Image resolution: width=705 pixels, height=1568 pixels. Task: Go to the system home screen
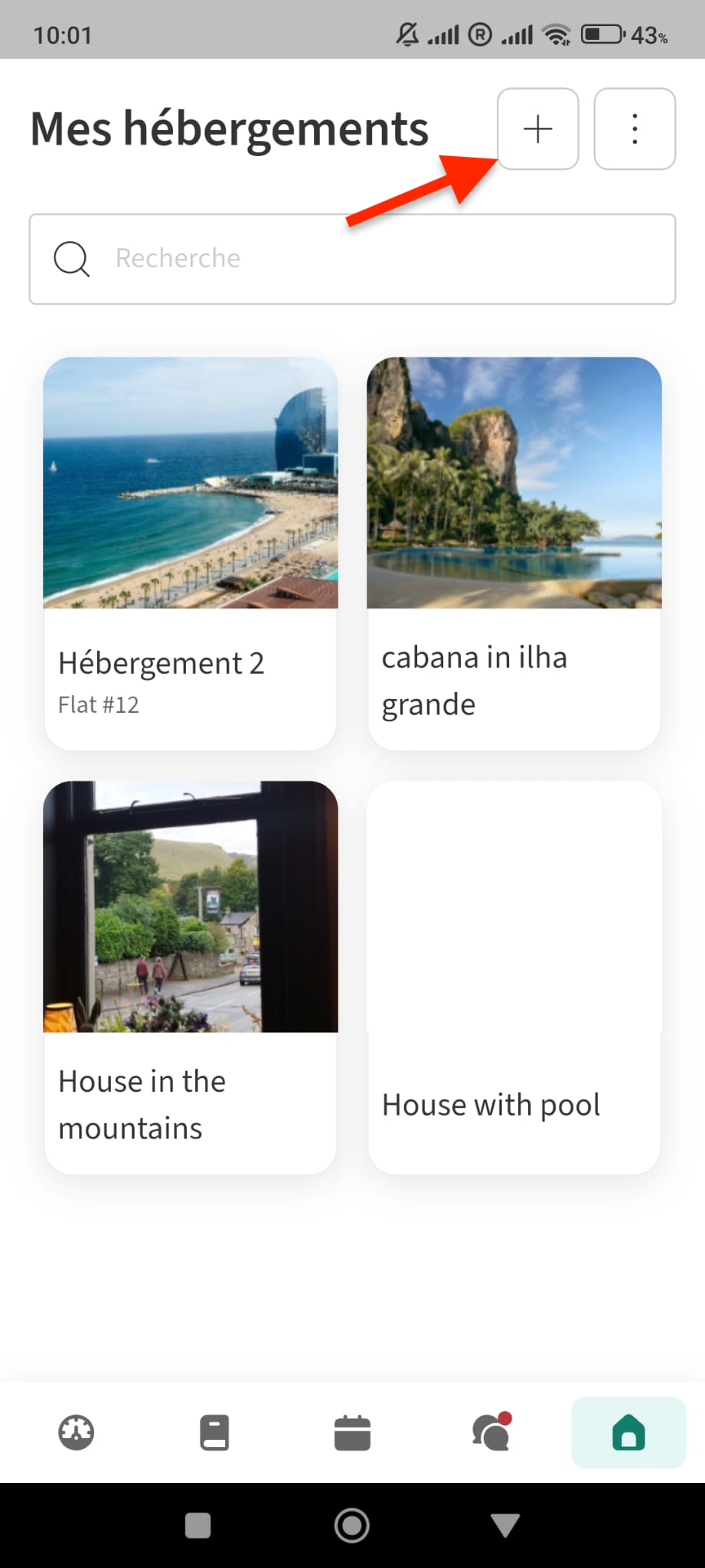click(x=352, y=1525)
